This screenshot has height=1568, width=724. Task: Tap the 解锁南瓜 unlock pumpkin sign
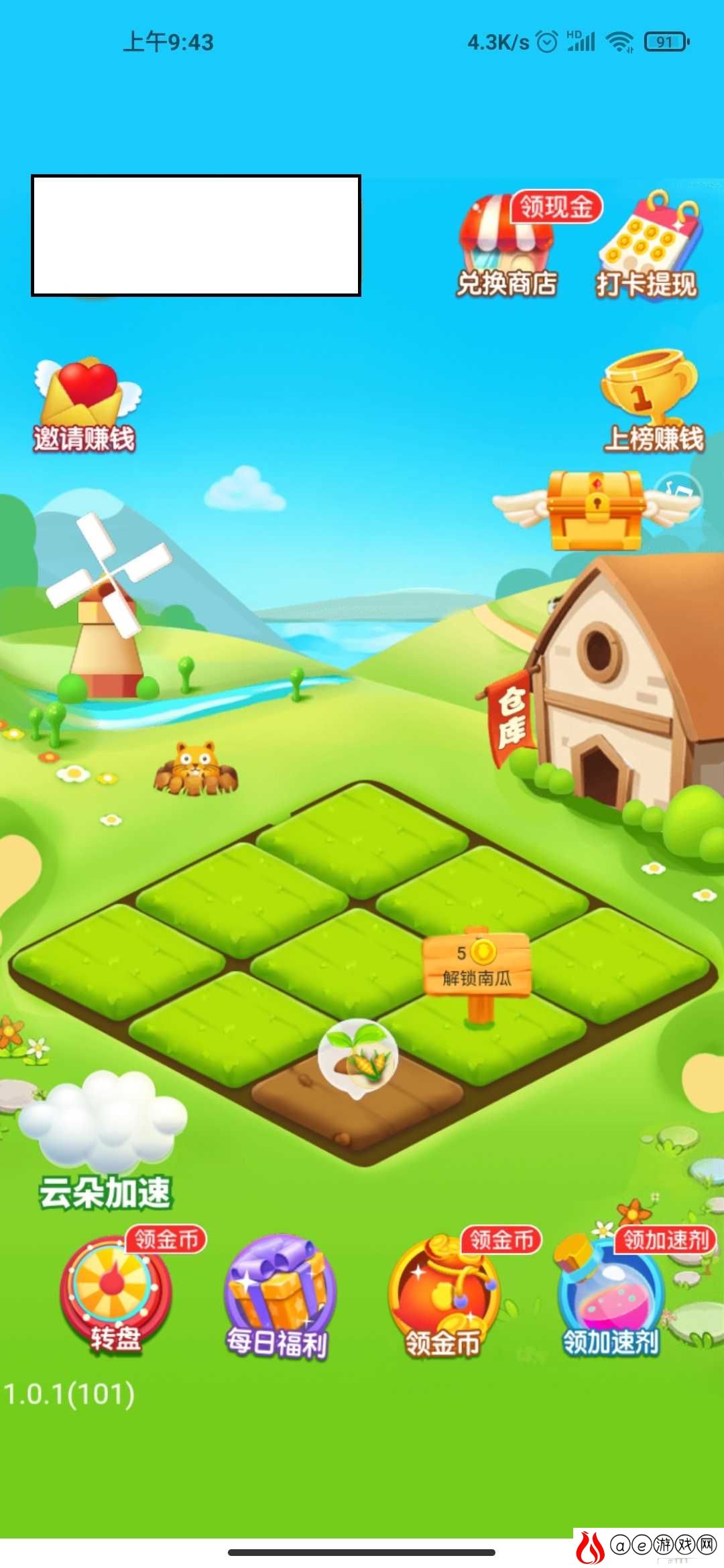[x=477, y=966]
